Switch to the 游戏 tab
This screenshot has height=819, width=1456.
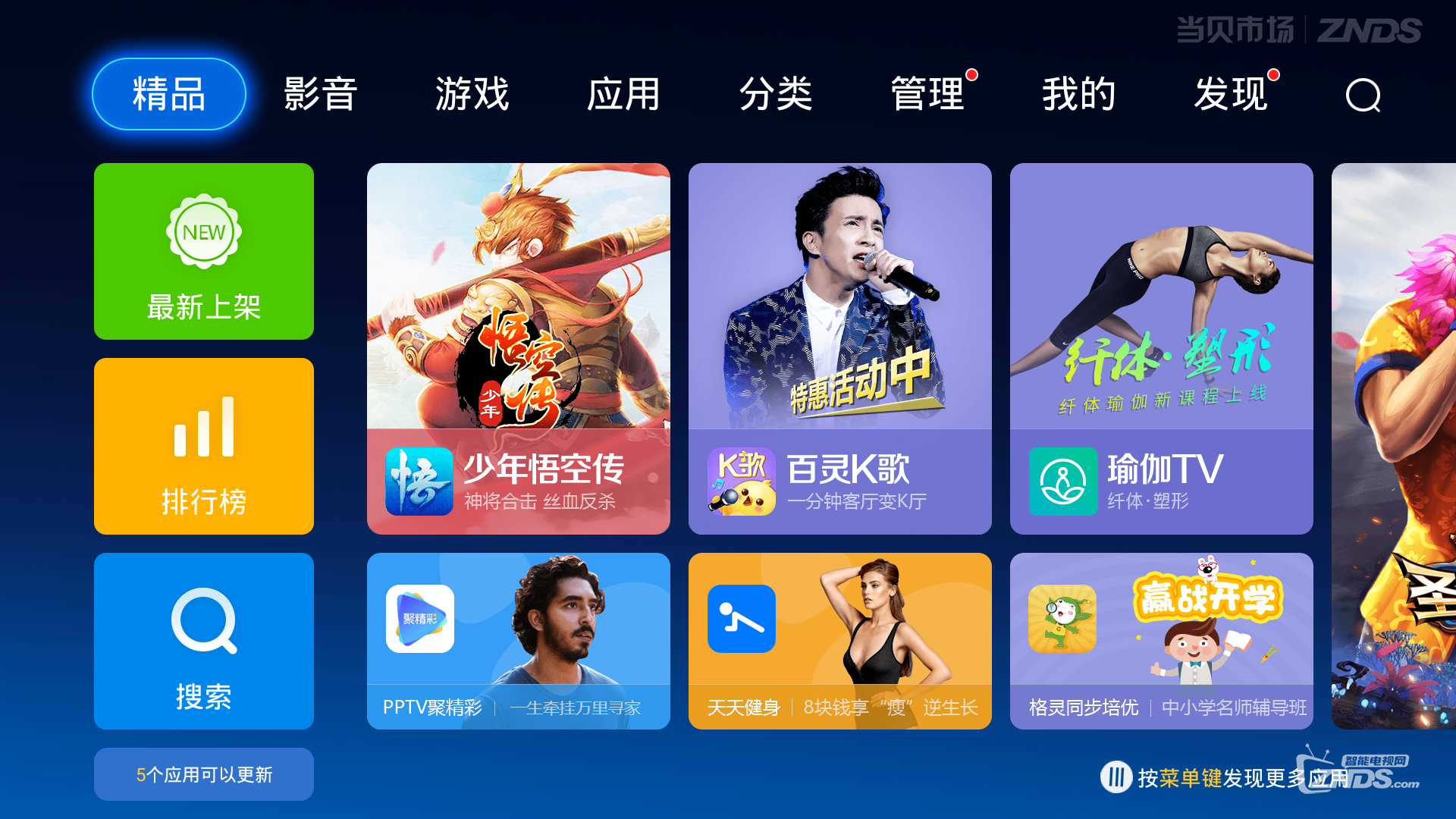click(472, 95)
